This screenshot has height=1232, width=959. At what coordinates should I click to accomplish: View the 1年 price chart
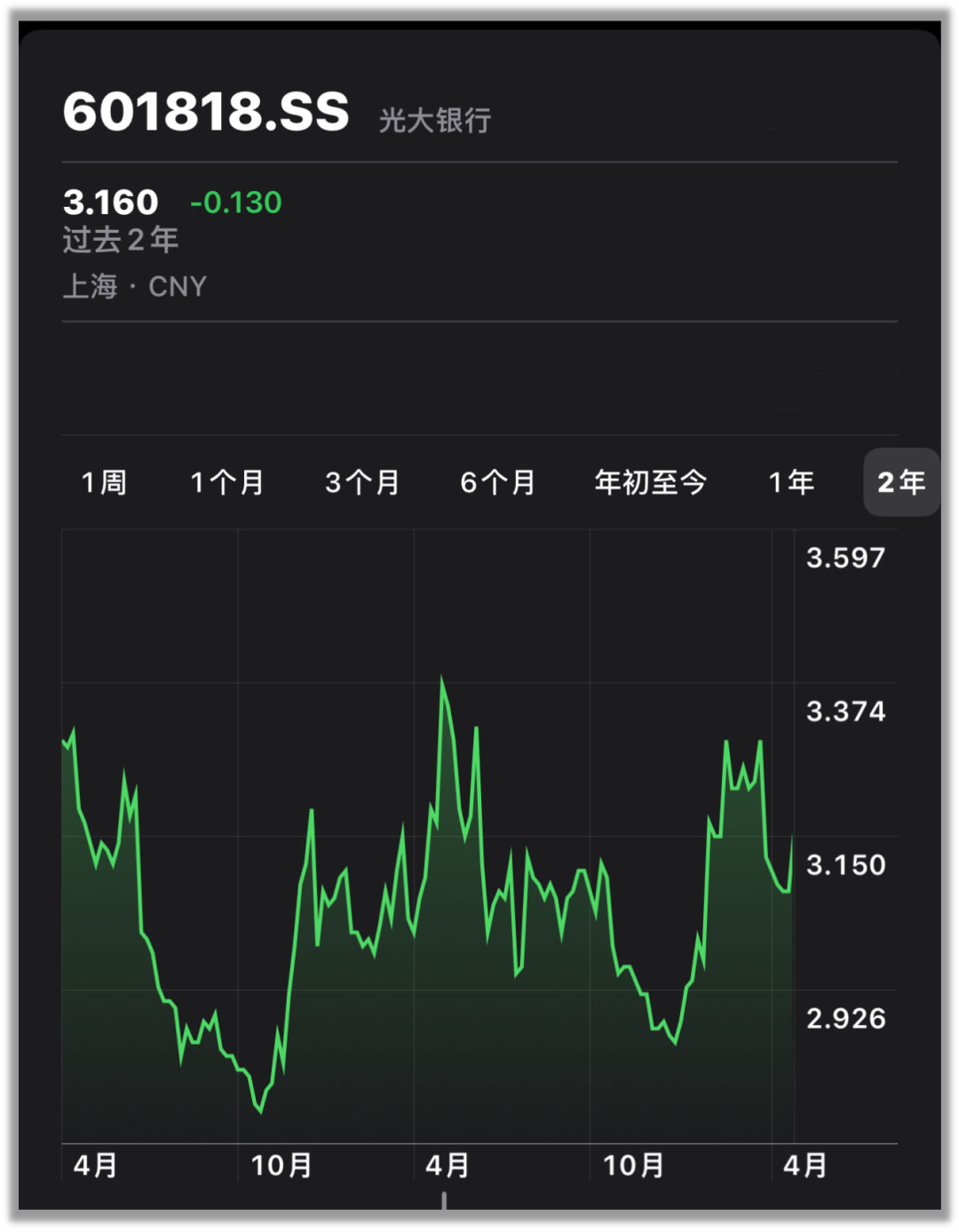click(791, 482)
